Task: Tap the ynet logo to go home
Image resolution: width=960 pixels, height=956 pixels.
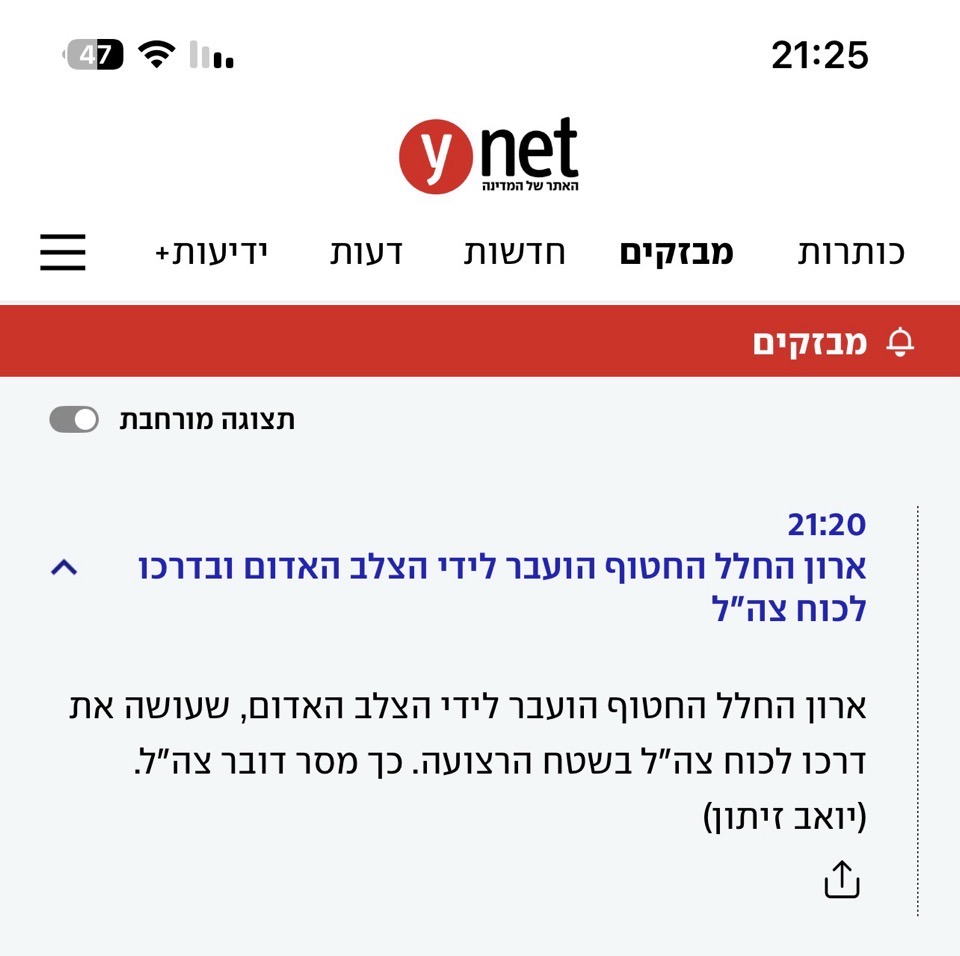Action: [x=488, y=155]
